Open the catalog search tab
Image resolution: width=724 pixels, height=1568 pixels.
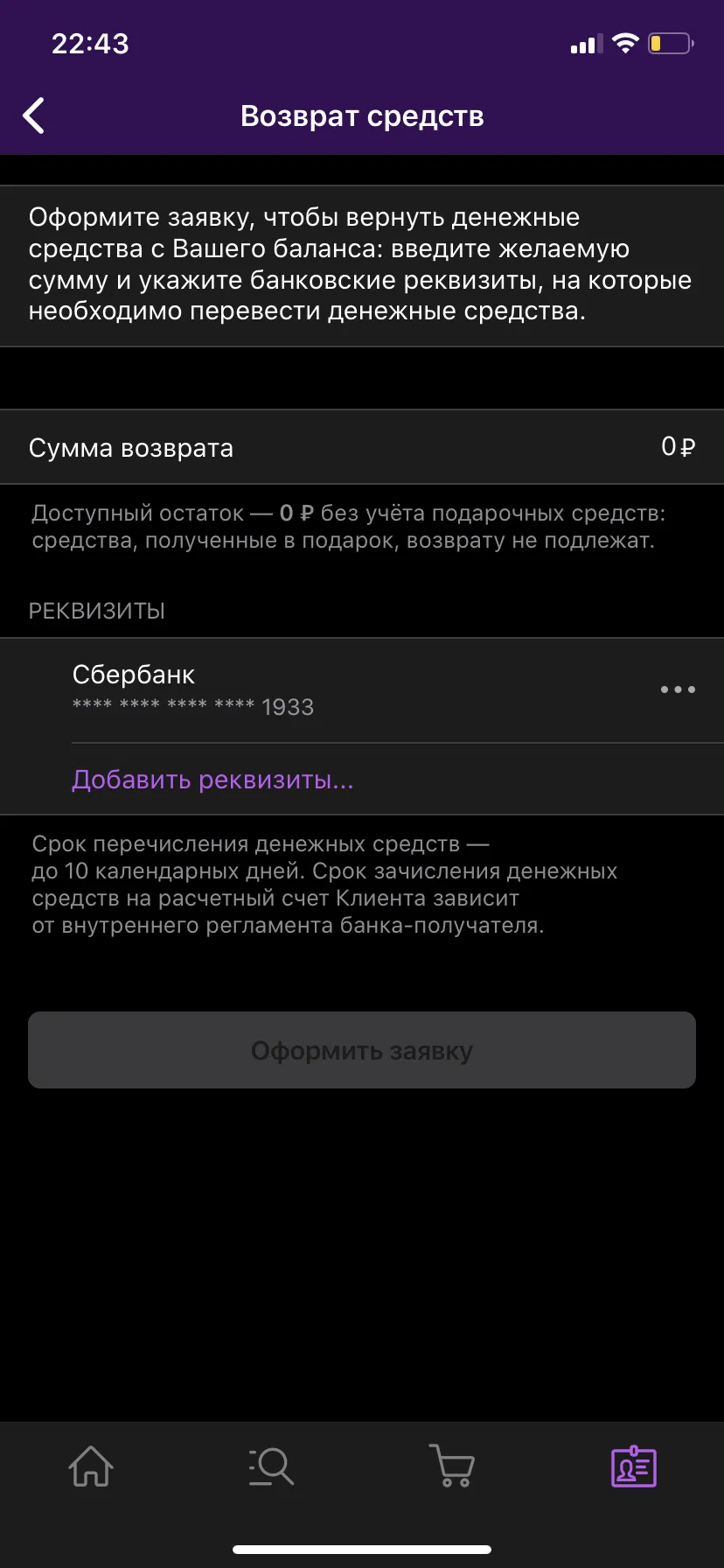tap(271, 1466)
